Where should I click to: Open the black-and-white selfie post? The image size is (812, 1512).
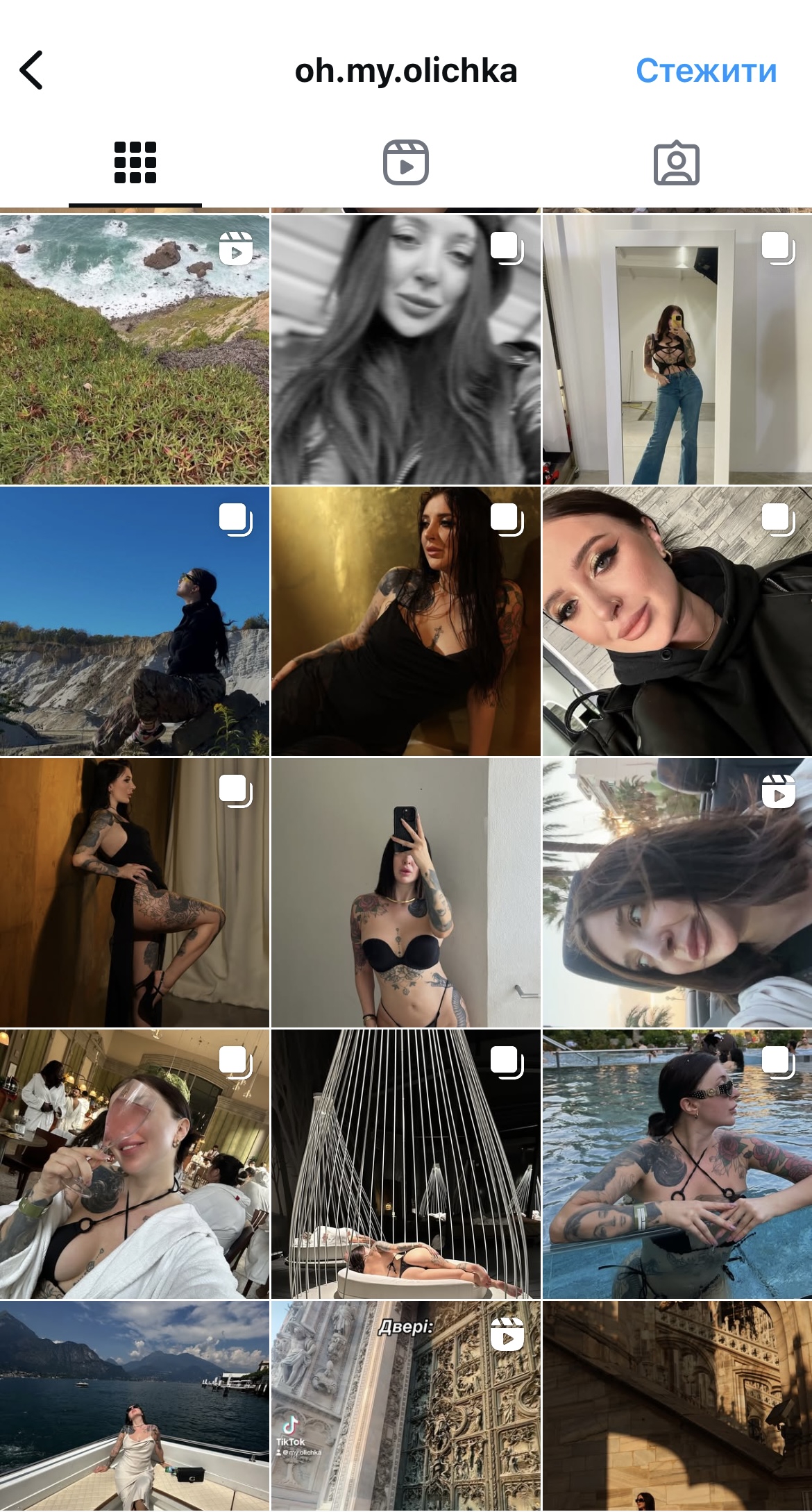click(406, 349)
